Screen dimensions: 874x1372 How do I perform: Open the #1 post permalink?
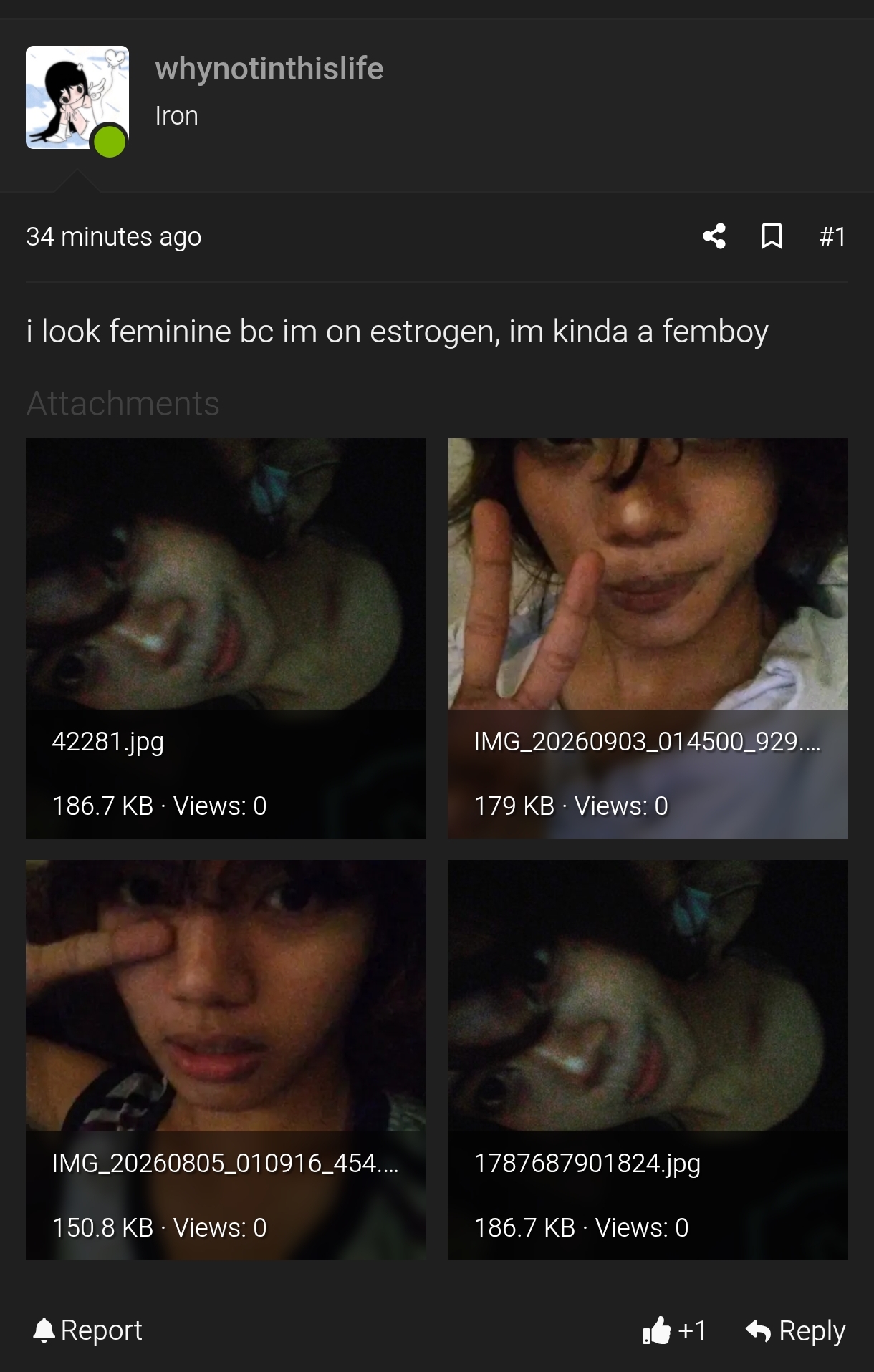[833, 236]
